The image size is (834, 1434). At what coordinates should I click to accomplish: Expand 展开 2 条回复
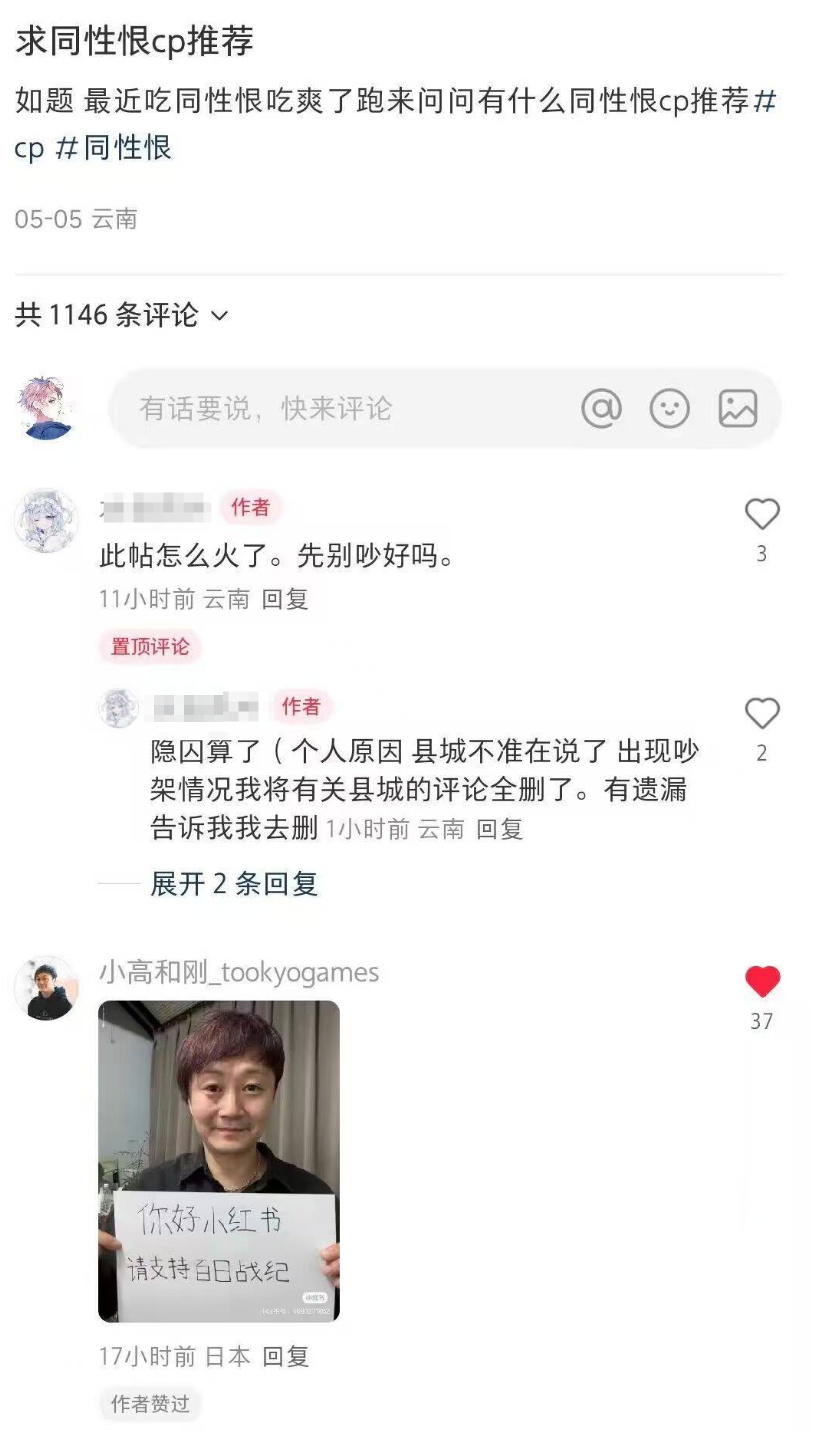[x=234, y=883]
